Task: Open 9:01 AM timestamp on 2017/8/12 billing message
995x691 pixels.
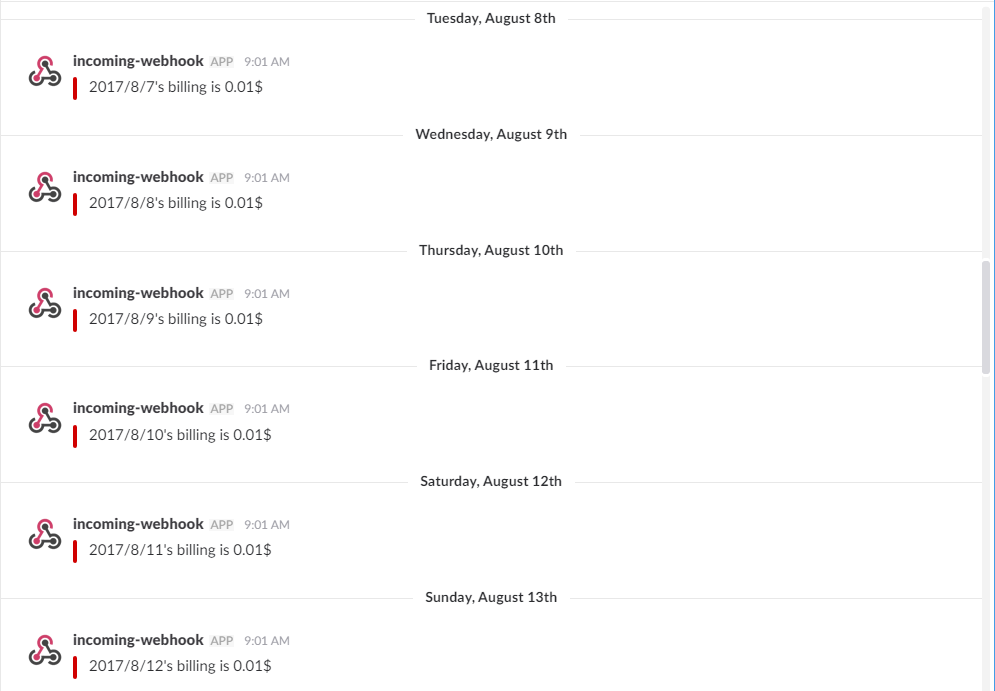Action: [267, 640]
